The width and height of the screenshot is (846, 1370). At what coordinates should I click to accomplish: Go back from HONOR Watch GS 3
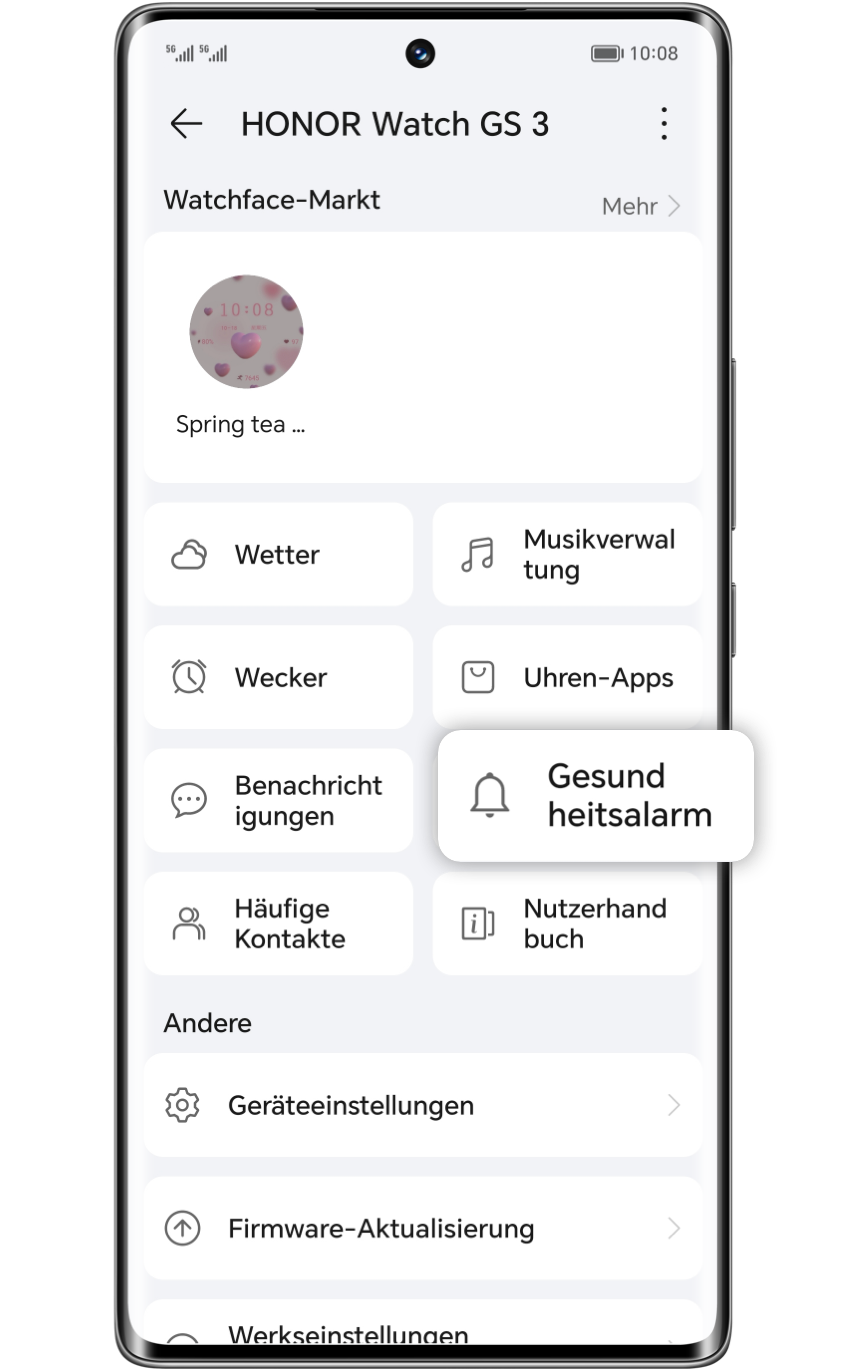tap(186, 124)
